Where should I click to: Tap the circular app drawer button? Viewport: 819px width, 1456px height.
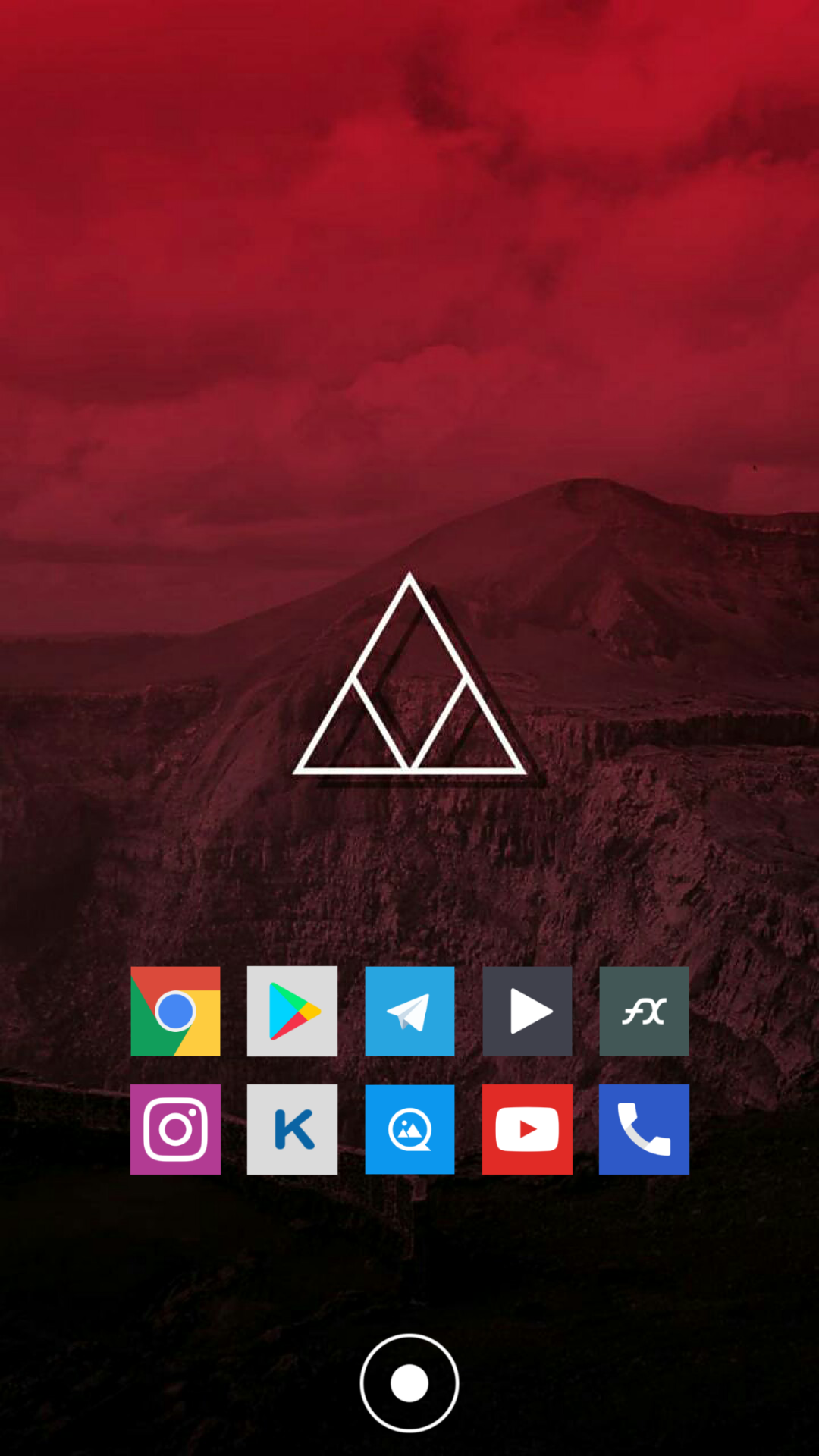point(409,1383)
